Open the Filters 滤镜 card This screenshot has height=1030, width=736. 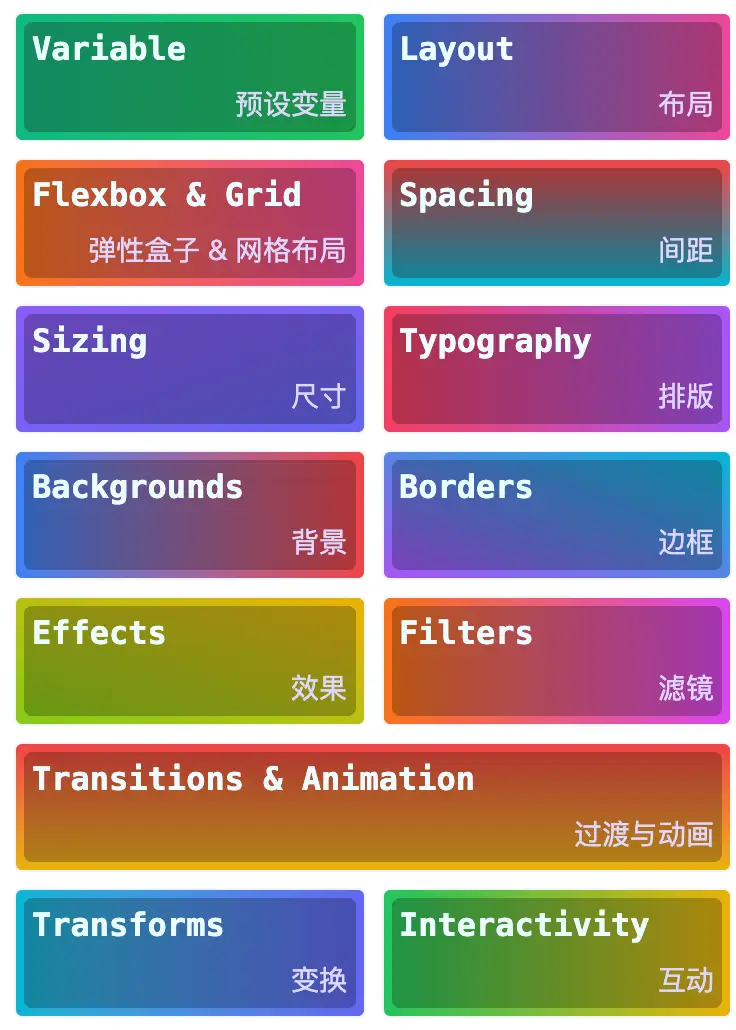coord(556,661)
